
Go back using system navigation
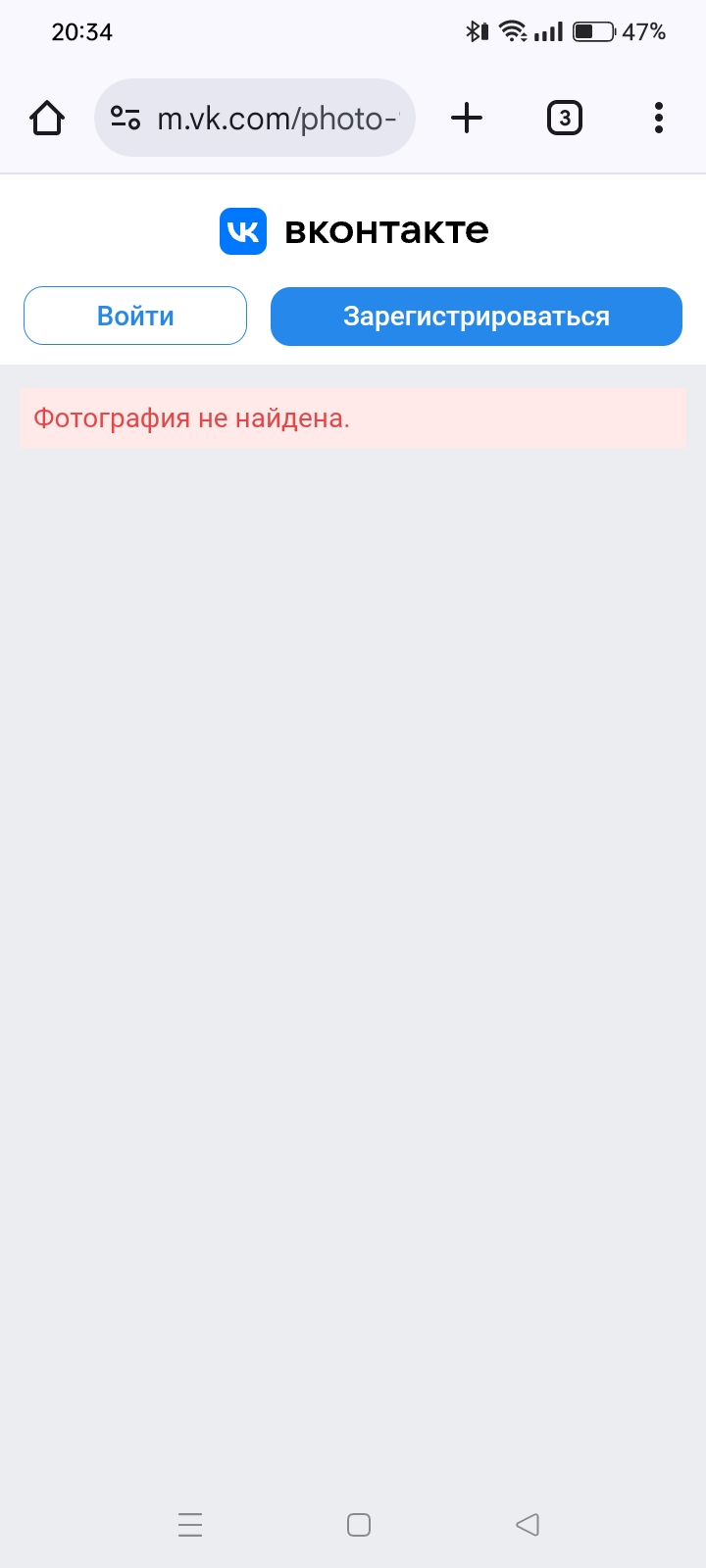pos(528,1524)
